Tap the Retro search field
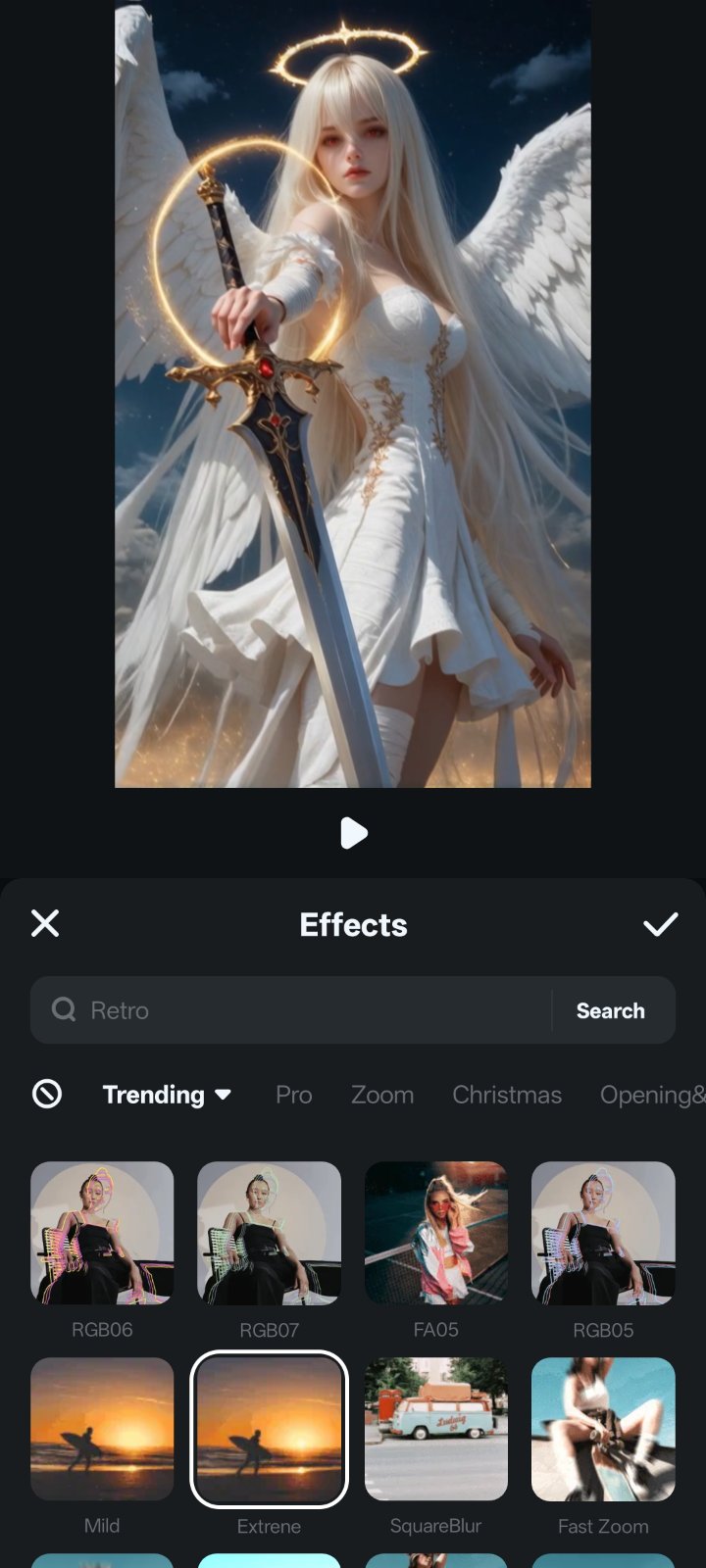This screenshot has width=706, height=1568. pyautogui.click(x=291, y=1010)
